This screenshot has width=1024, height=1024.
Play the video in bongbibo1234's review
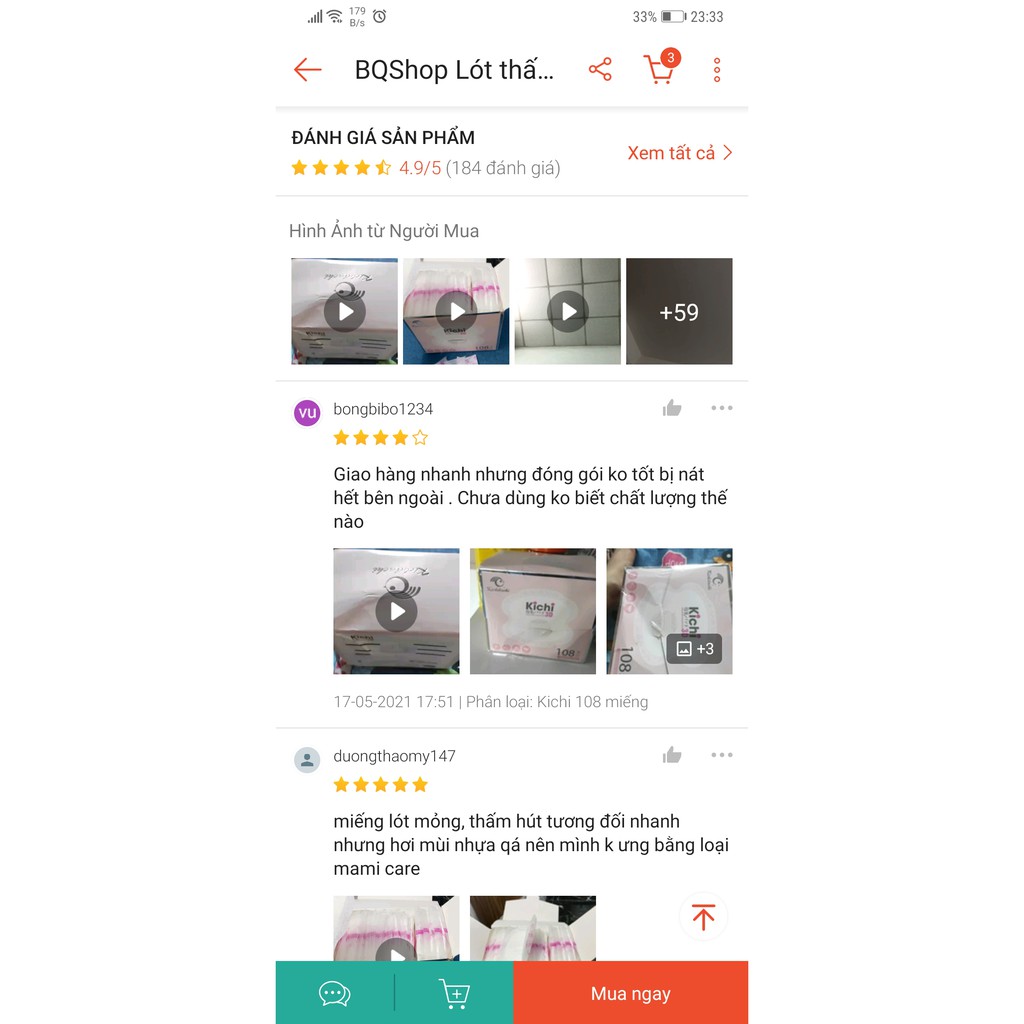396,611
